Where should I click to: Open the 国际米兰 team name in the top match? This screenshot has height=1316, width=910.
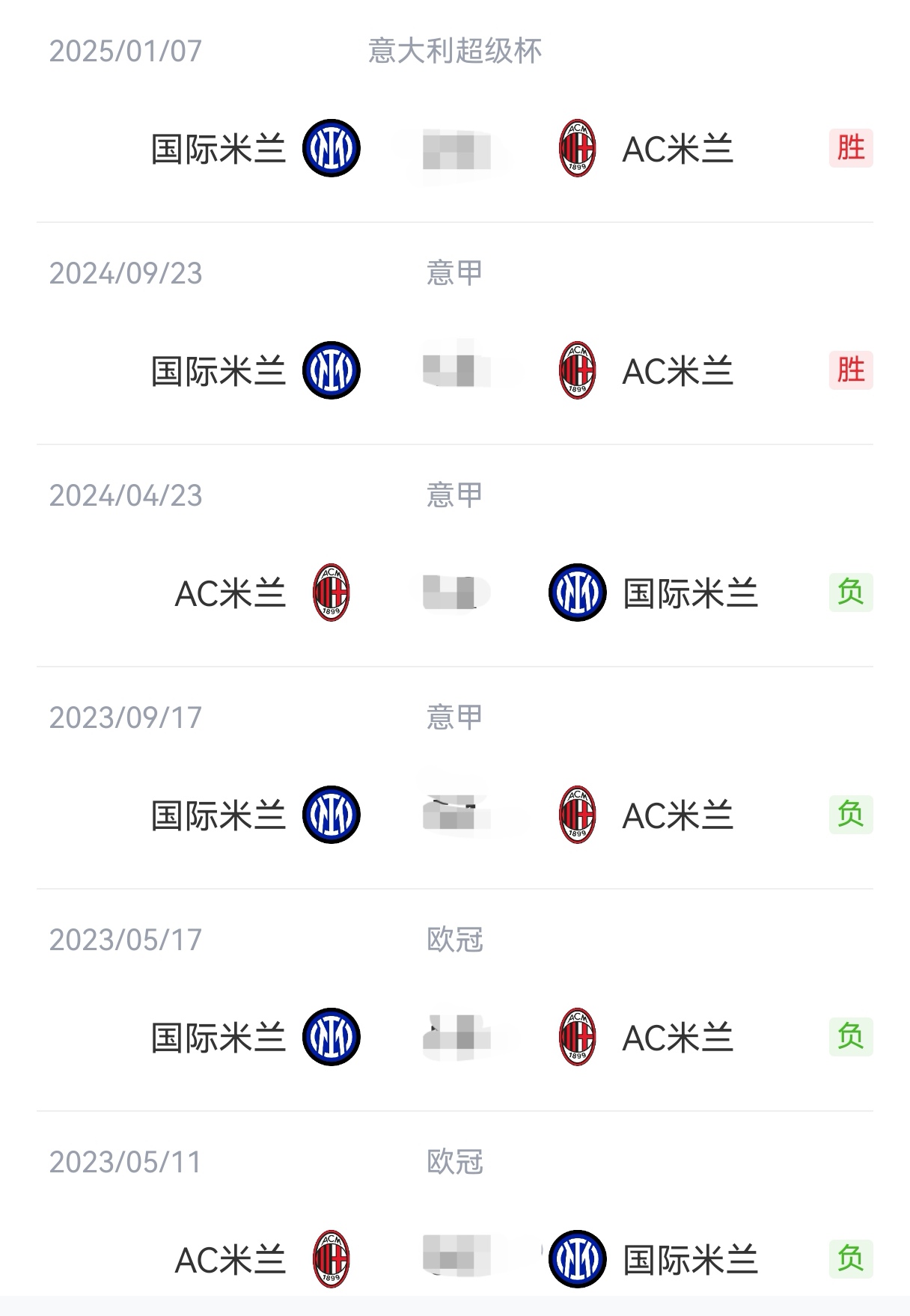(x=218, y=148)
